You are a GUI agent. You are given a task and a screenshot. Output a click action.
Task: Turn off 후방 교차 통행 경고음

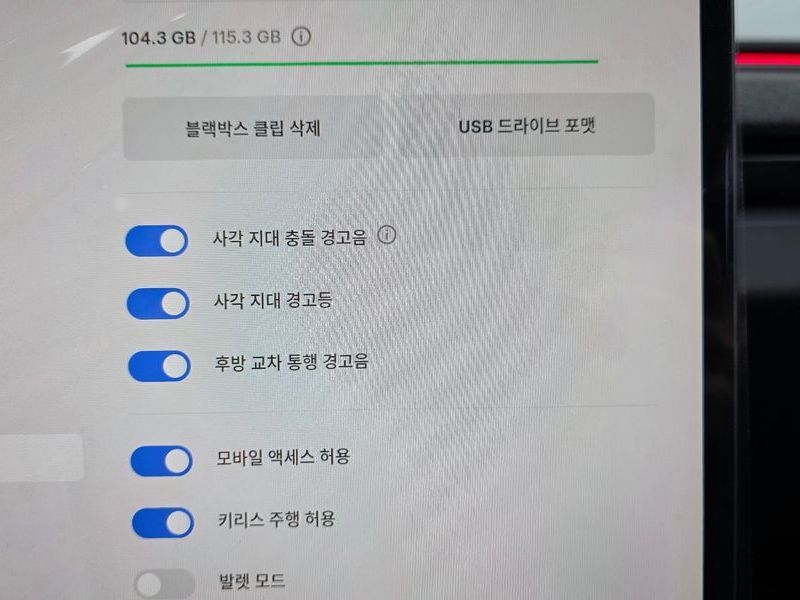(x=159, y=366)
